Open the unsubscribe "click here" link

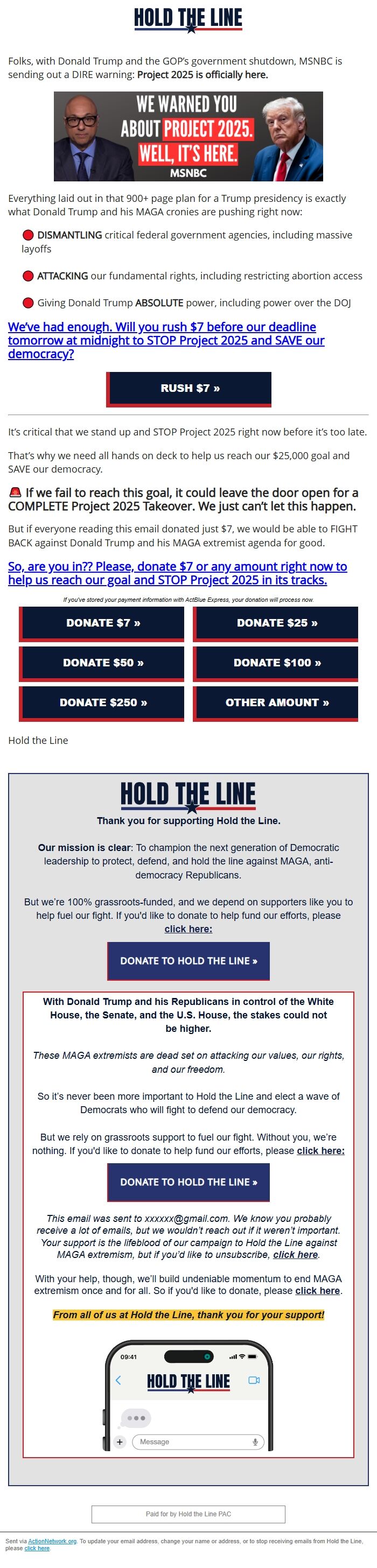point(295,1255)
